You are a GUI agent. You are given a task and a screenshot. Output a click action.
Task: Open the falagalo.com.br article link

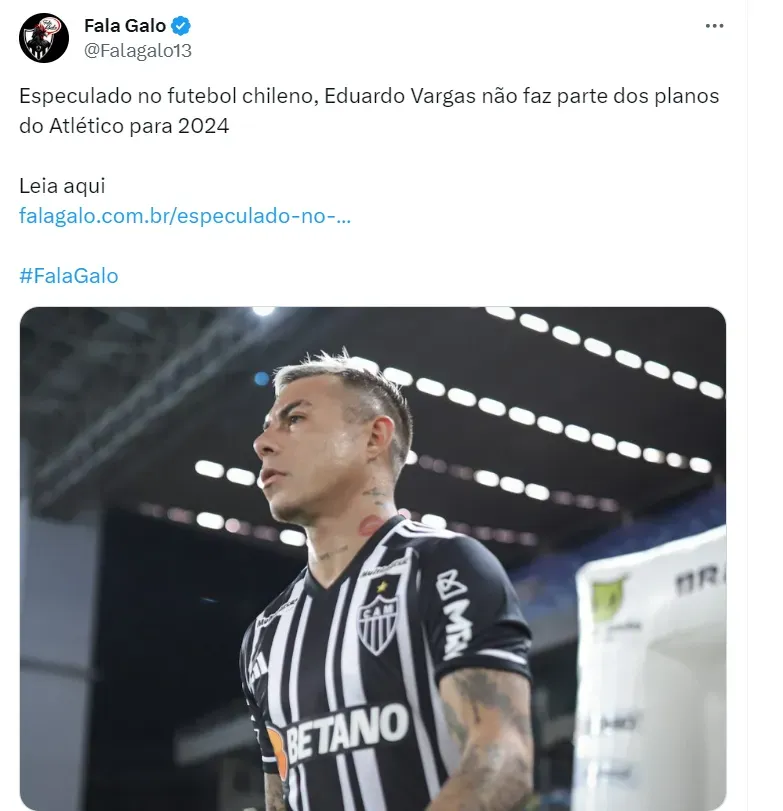click(x=185, y=215)
